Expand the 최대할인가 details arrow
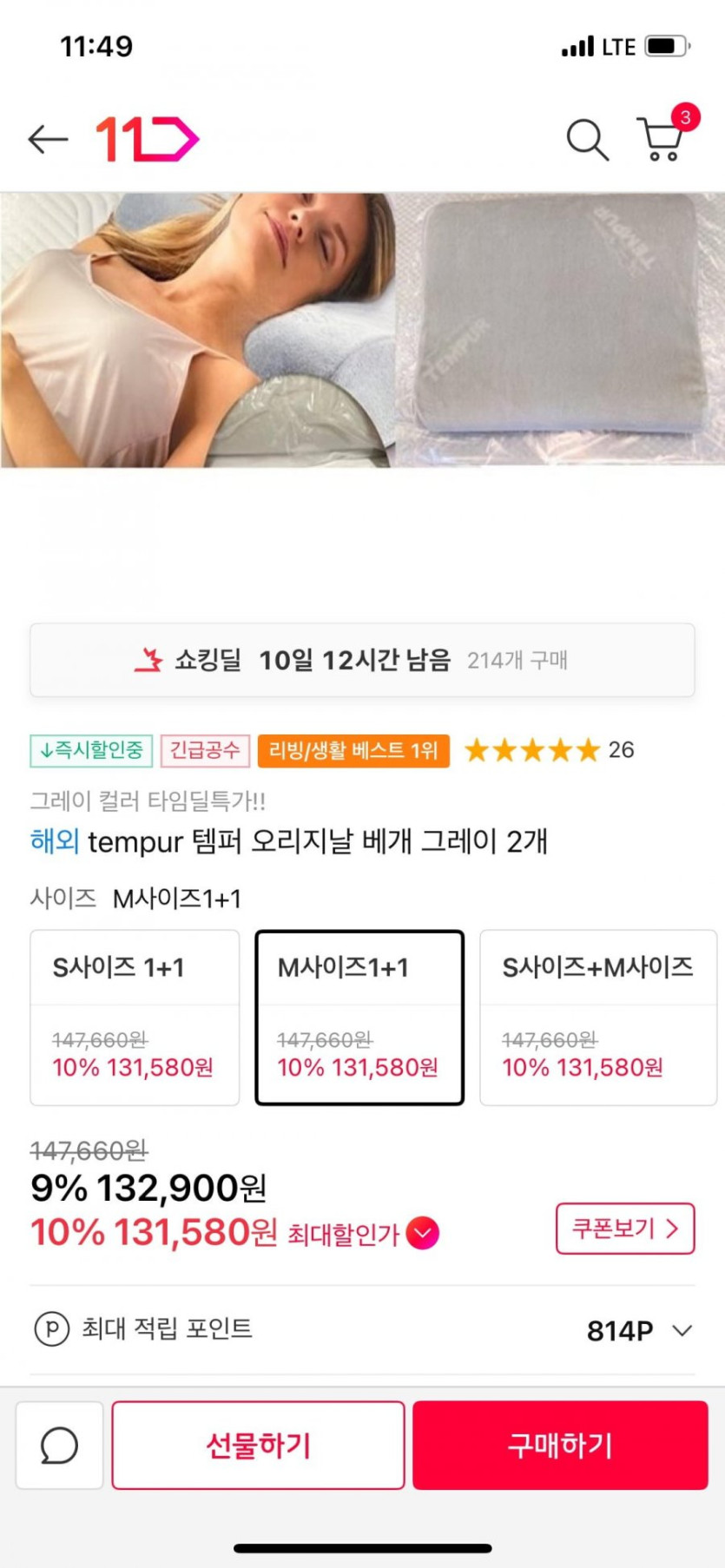725x1568 pixels. tap(423, 1233)
